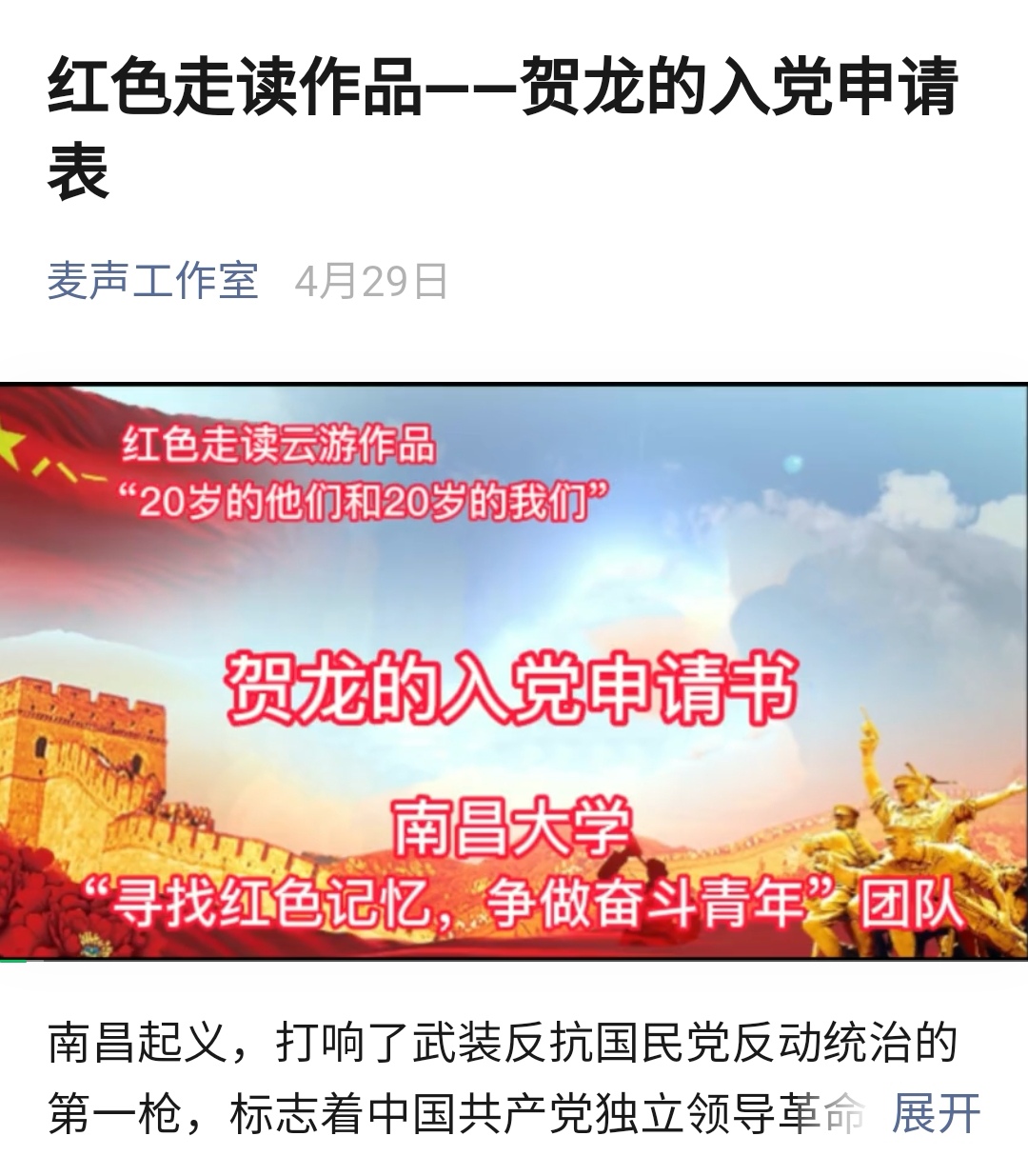
Task: Expand the article text with 展开
Action: click(x=935, y=1112)
